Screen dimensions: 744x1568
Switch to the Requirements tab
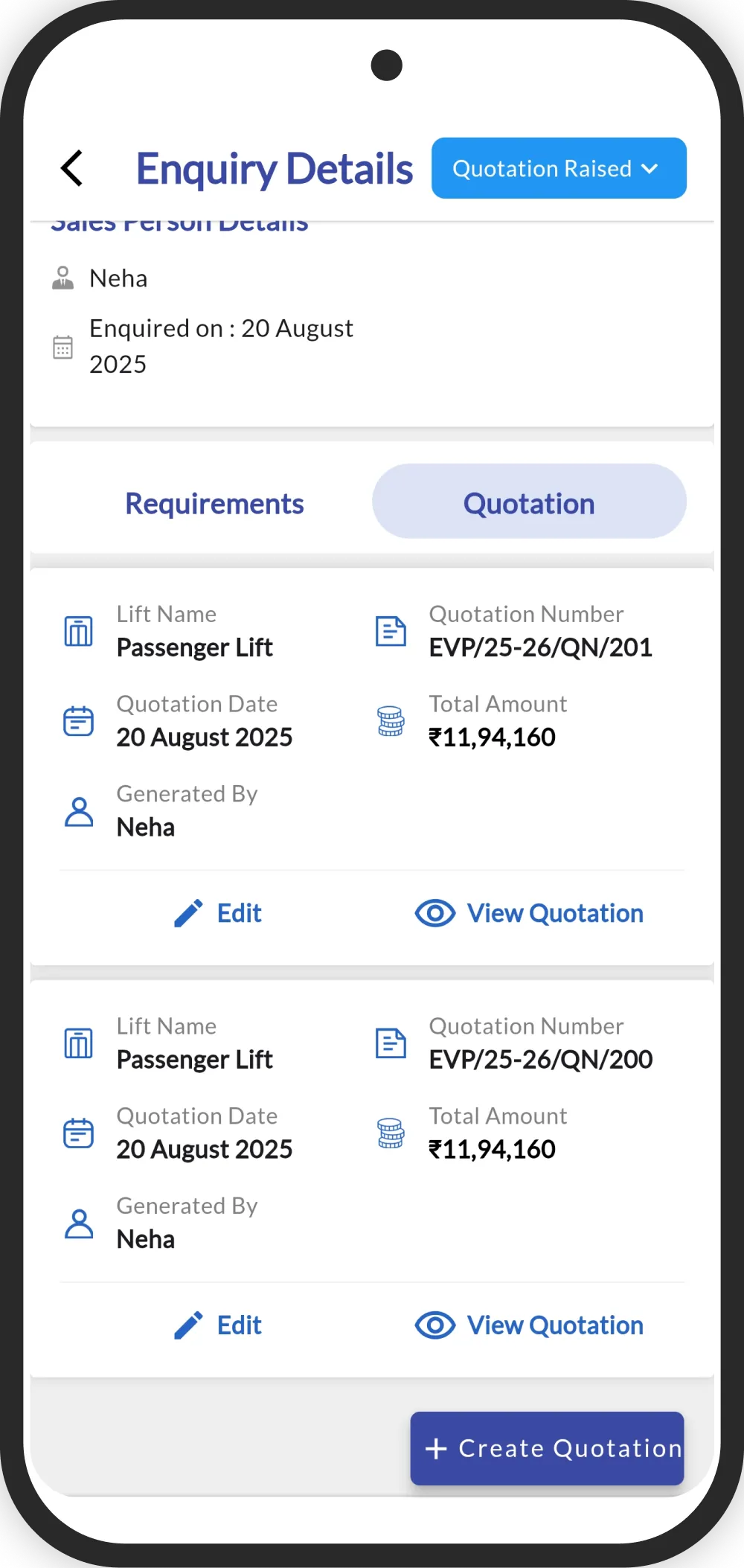pyautogui.click(x=214, y=502)
